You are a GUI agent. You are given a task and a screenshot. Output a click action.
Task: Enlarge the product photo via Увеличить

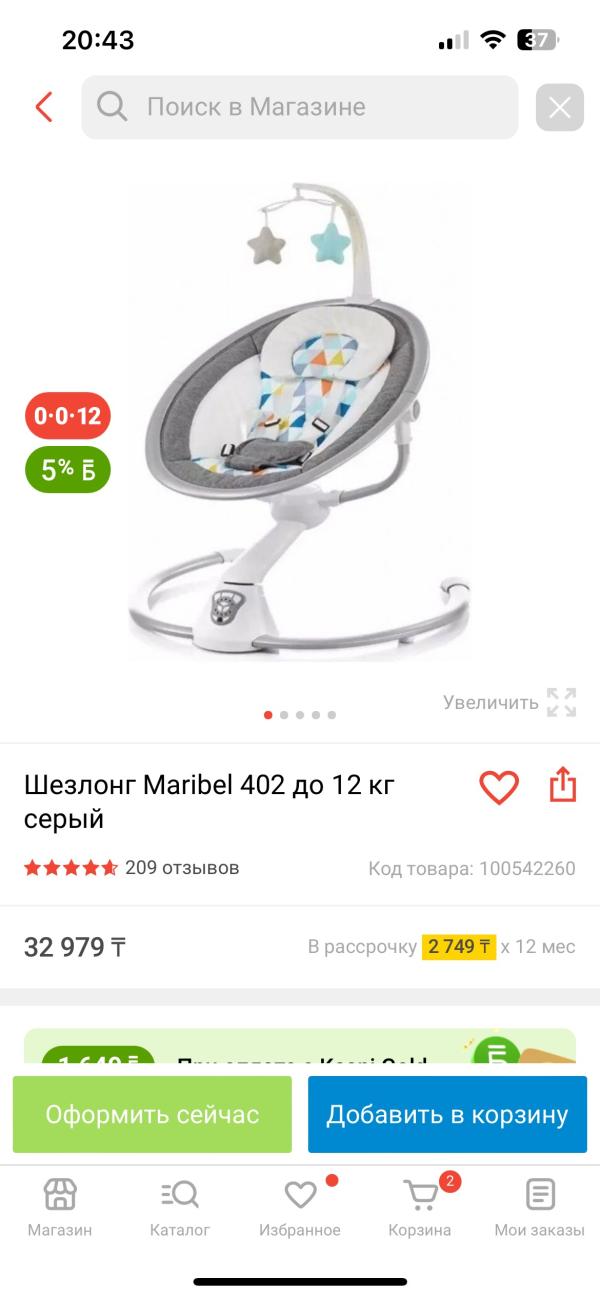point(510,702)
